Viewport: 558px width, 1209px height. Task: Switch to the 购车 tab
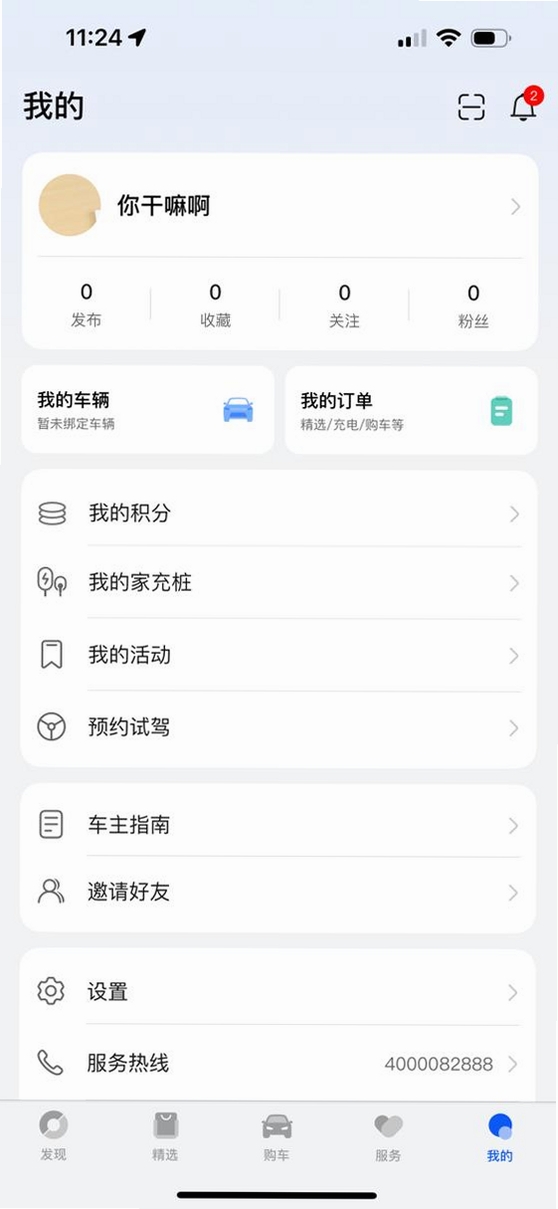[x=277, y=1137]
